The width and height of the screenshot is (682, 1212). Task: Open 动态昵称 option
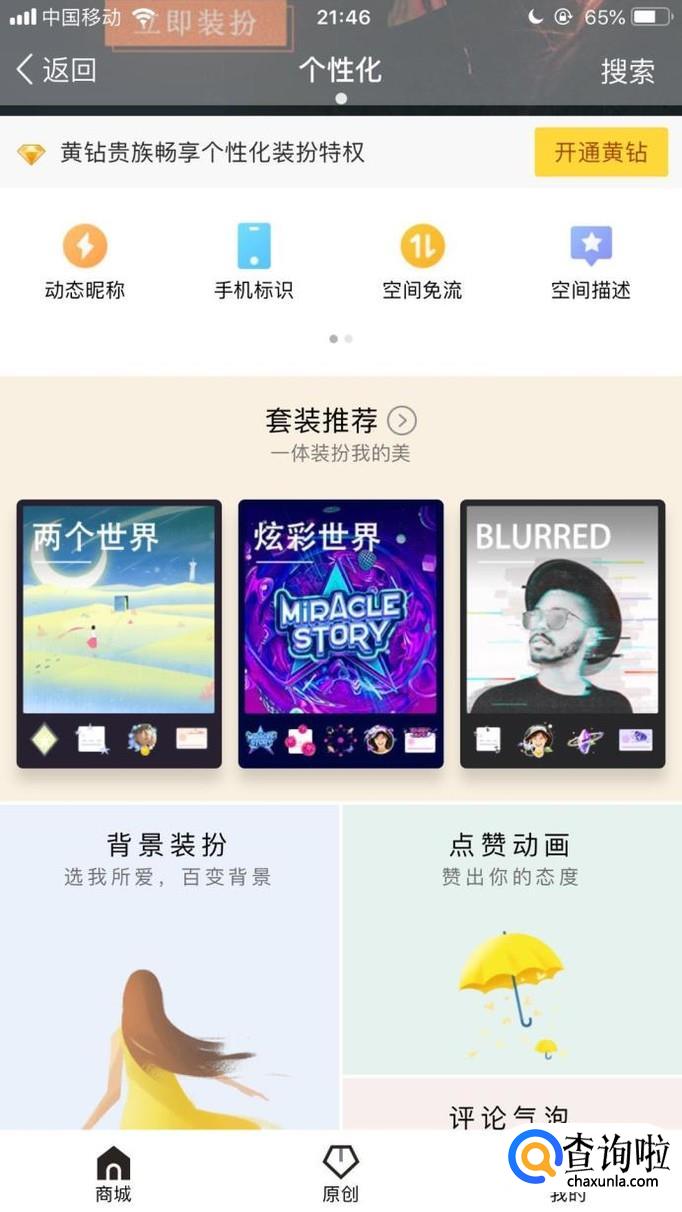[85, 262]
